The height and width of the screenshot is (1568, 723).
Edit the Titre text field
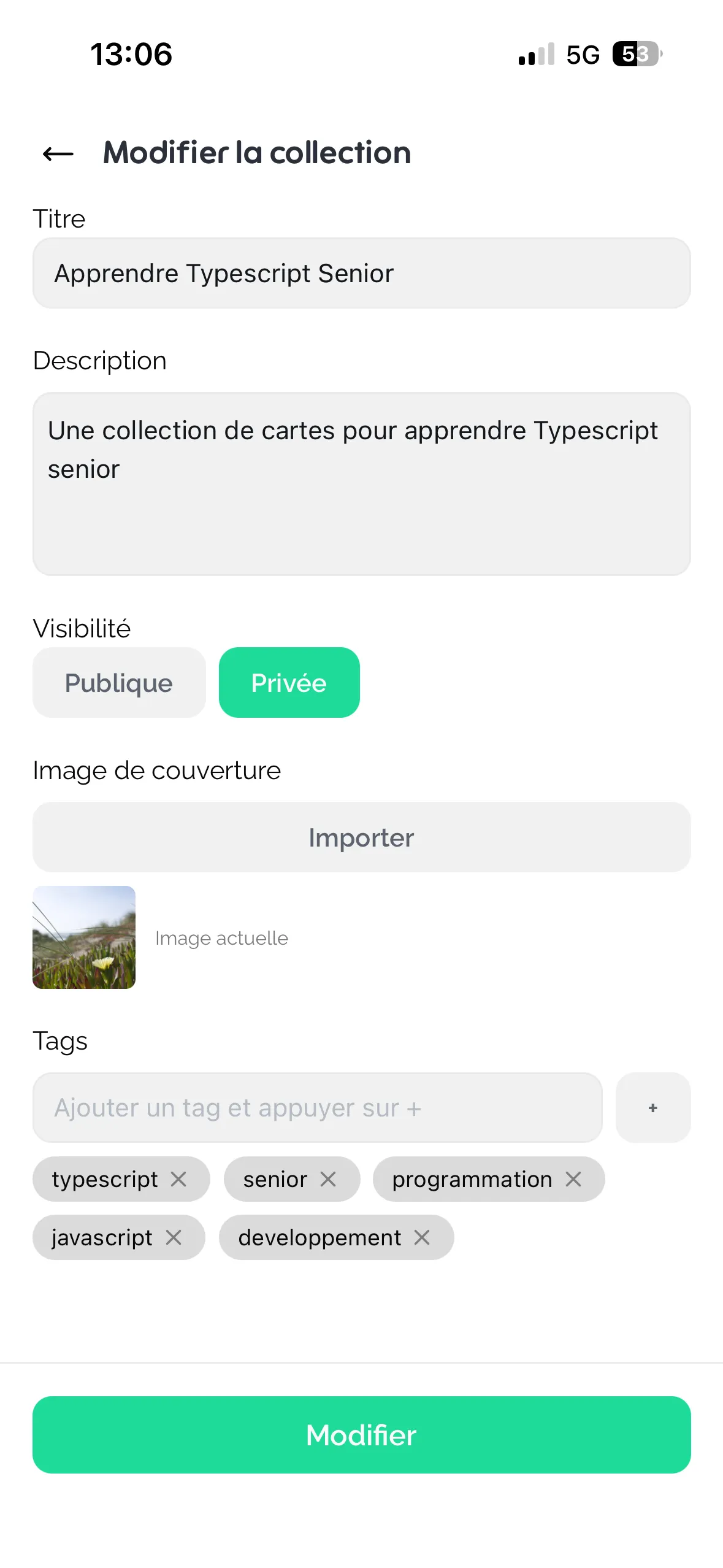[361, 274]
